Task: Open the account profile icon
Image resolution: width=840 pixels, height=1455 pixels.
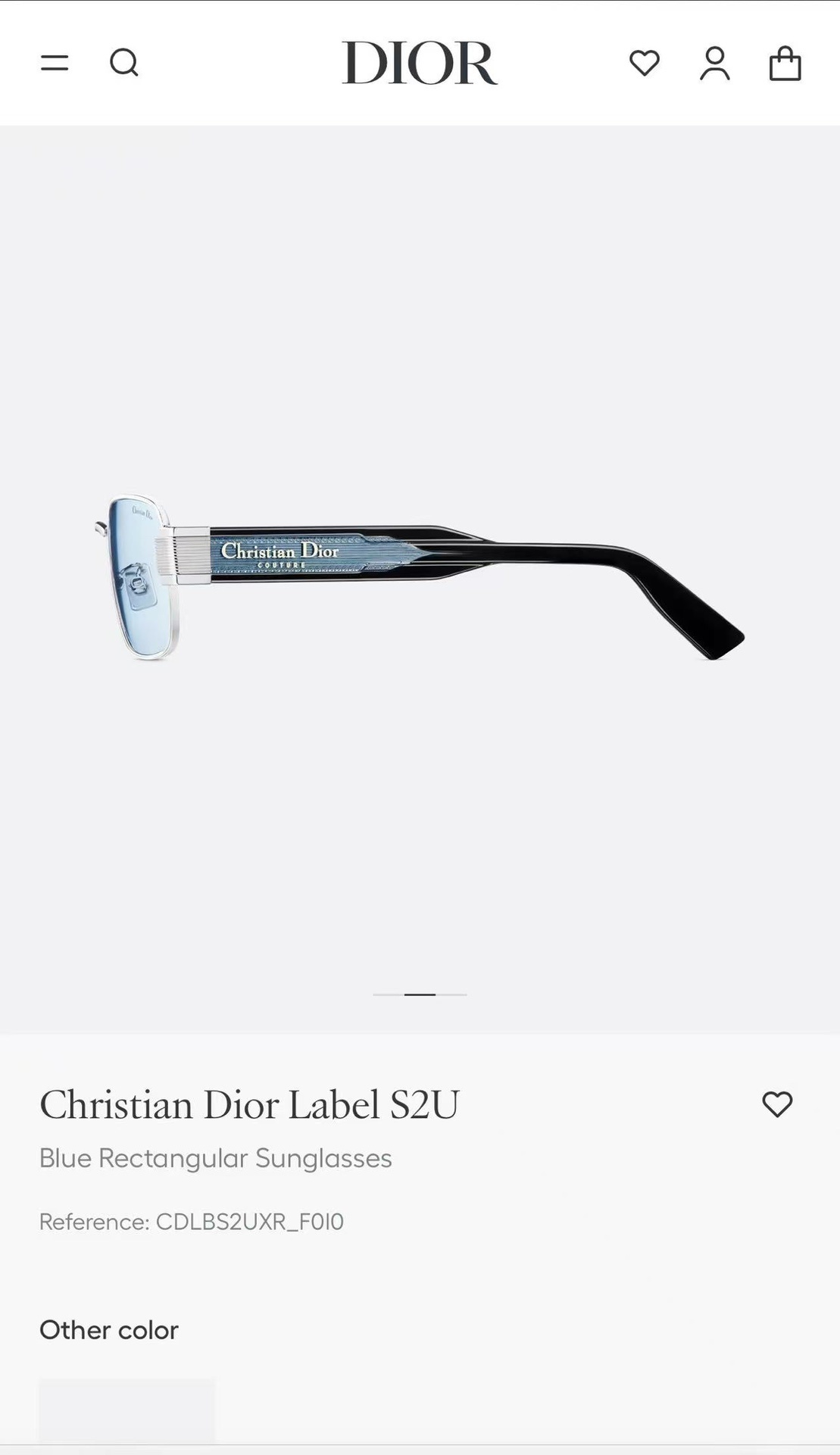Action: pos(714,64)
